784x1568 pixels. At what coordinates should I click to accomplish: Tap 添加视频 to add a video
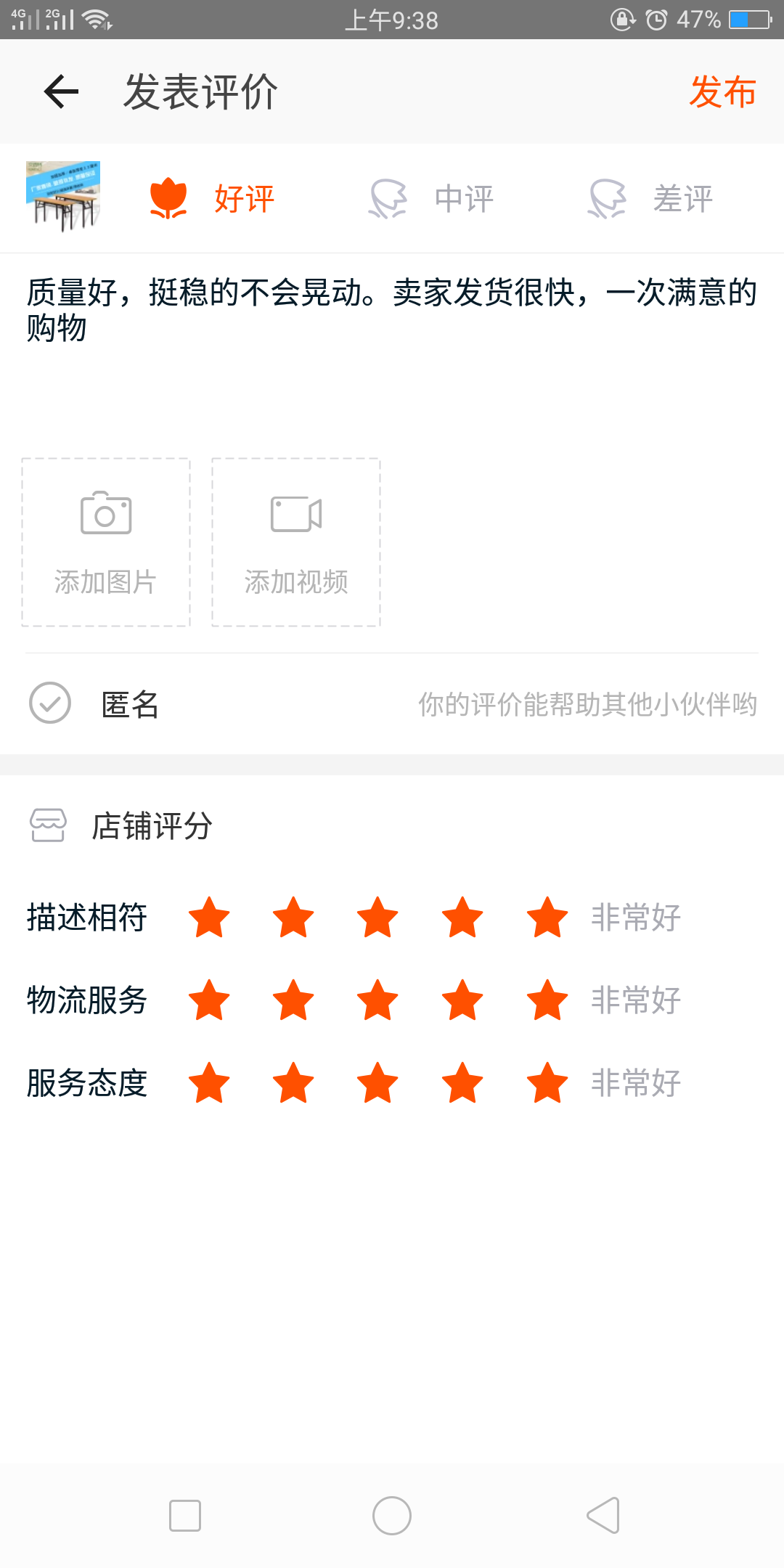(296, 542)
